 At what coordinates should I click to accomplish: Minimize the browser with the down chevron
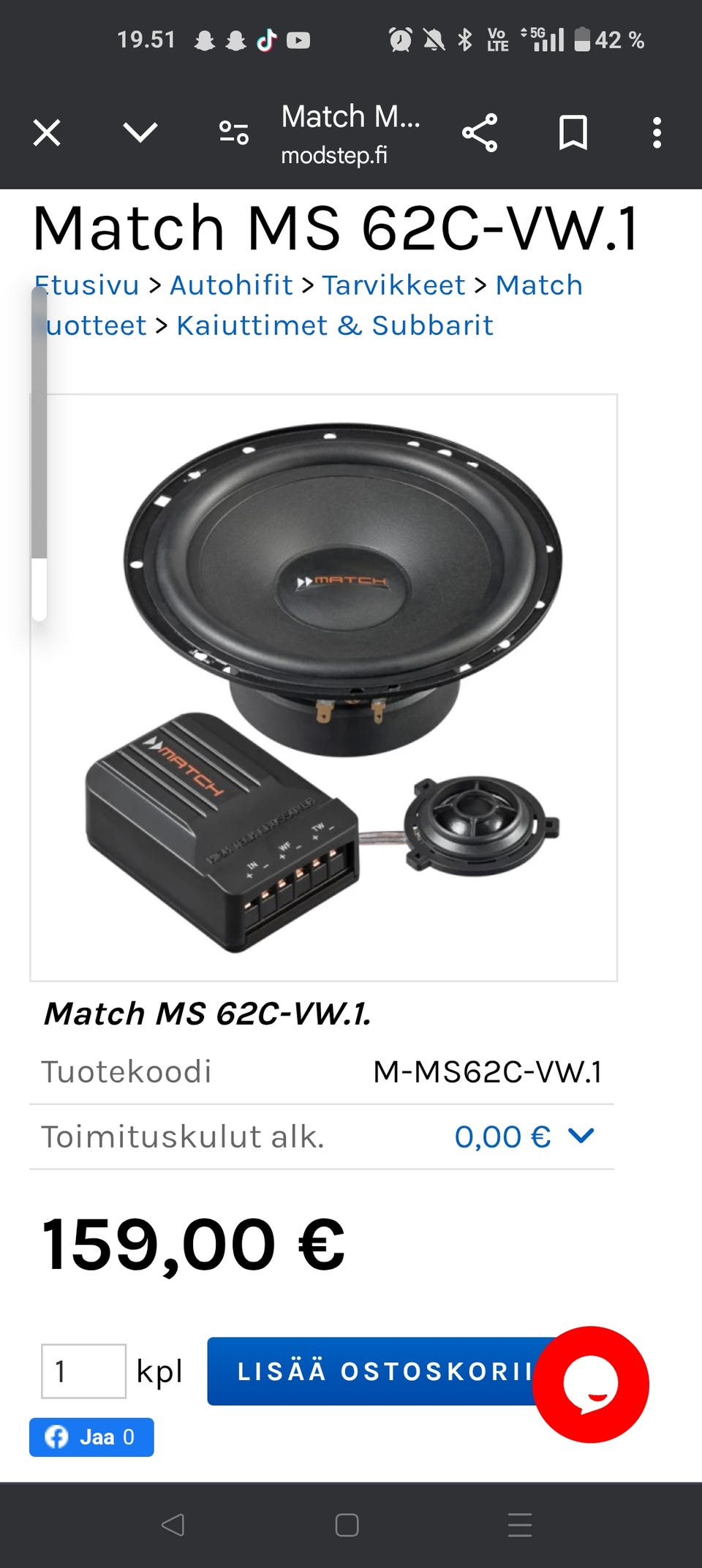click(140, 133)
